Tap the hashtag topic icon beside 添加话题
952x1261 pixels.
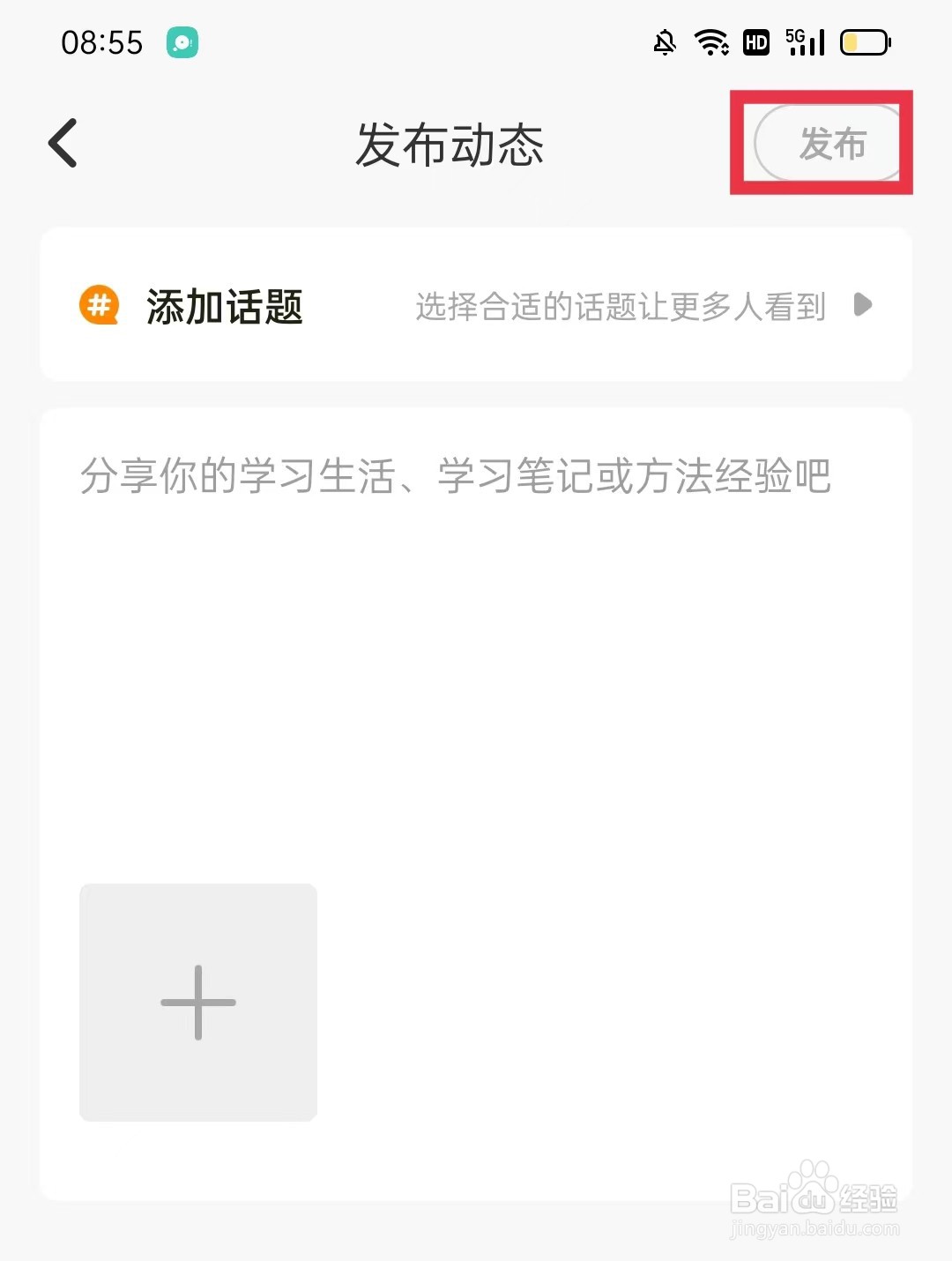(x=98, y=306)
